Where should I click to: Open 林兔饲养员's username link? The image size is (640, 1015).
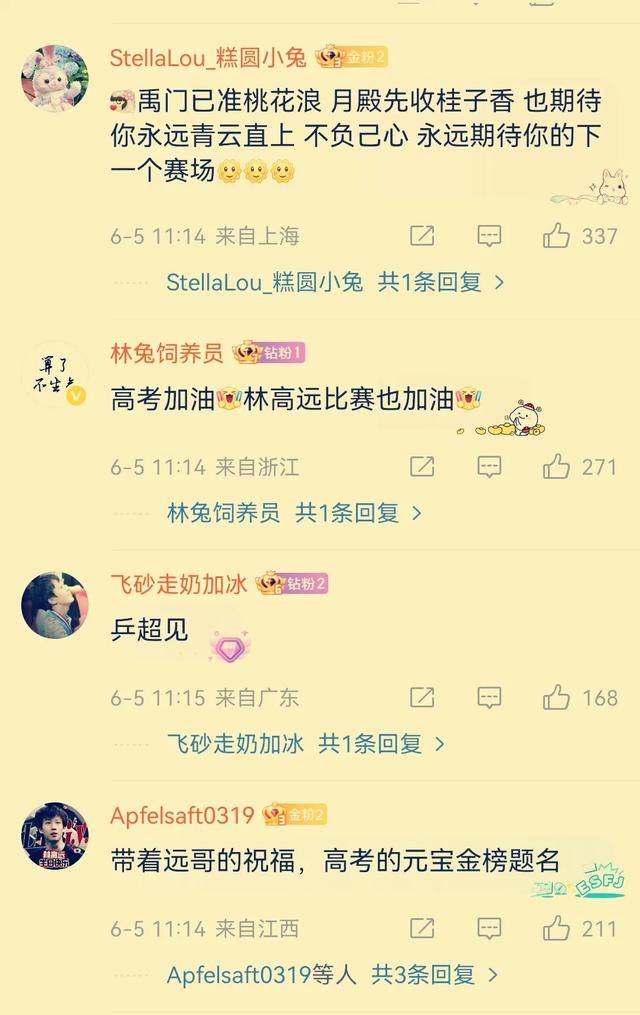(x=167, y=352)
